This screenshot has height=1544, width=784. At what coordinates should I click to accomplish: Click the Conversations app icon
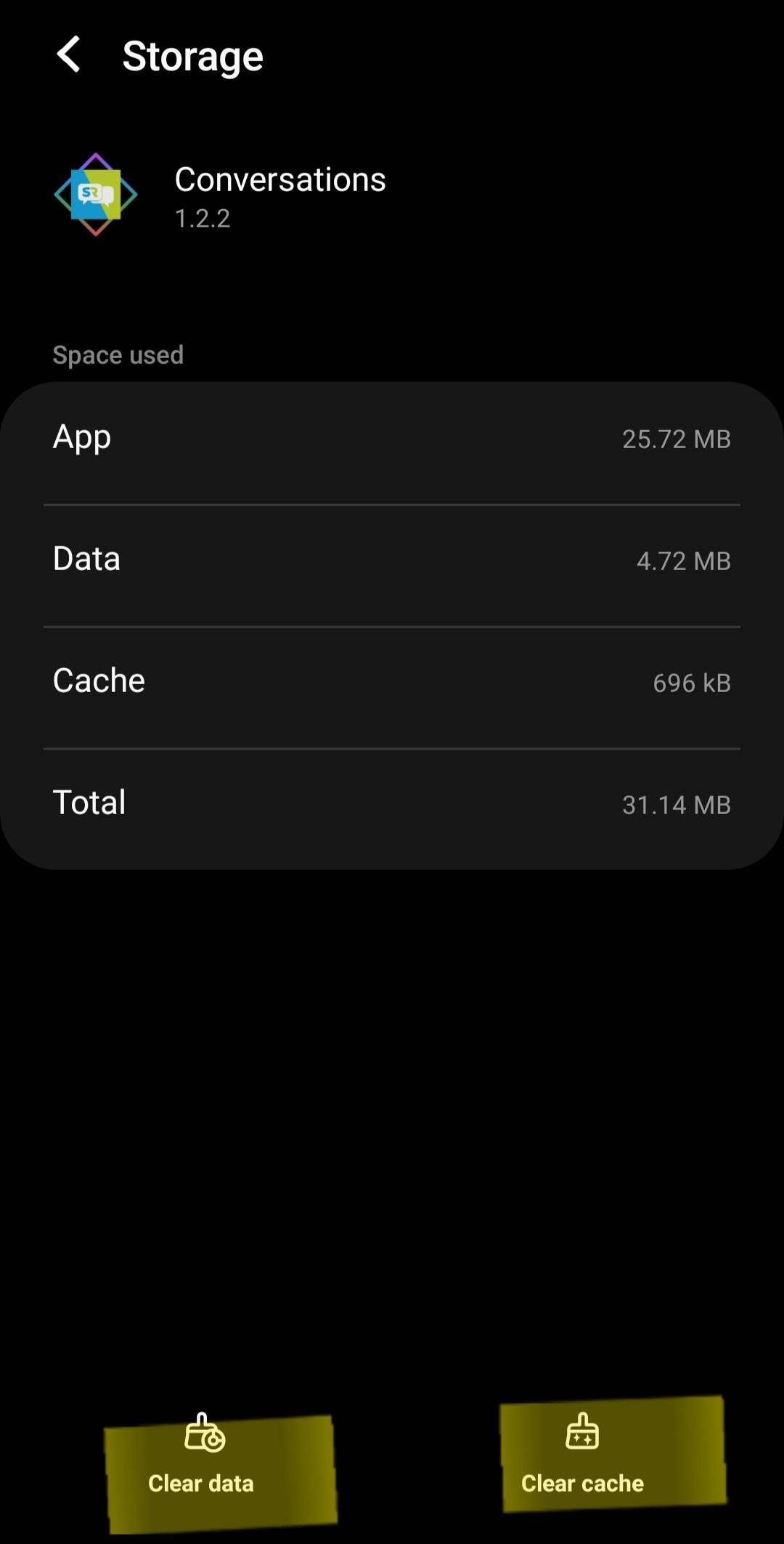pos(96,195)
